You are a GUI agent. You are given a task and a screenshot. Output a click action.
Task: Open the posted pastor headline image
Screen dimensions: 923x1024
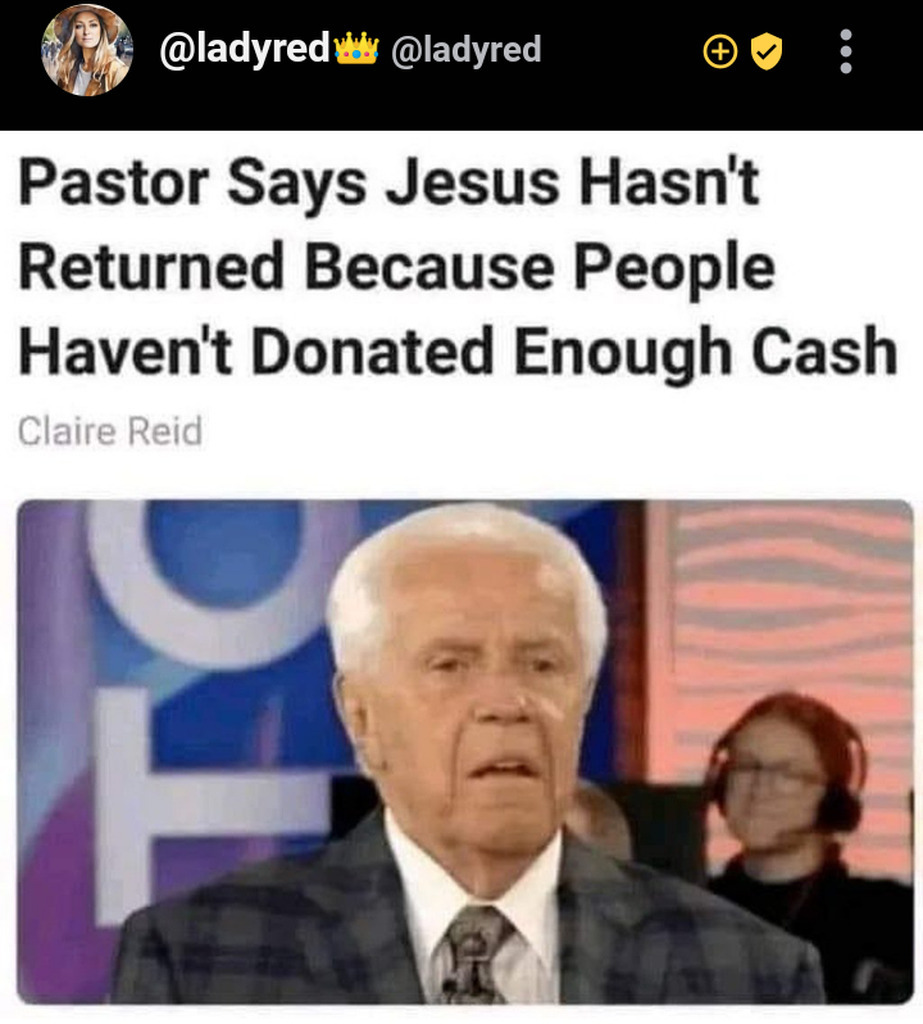(x=464, y=750)
